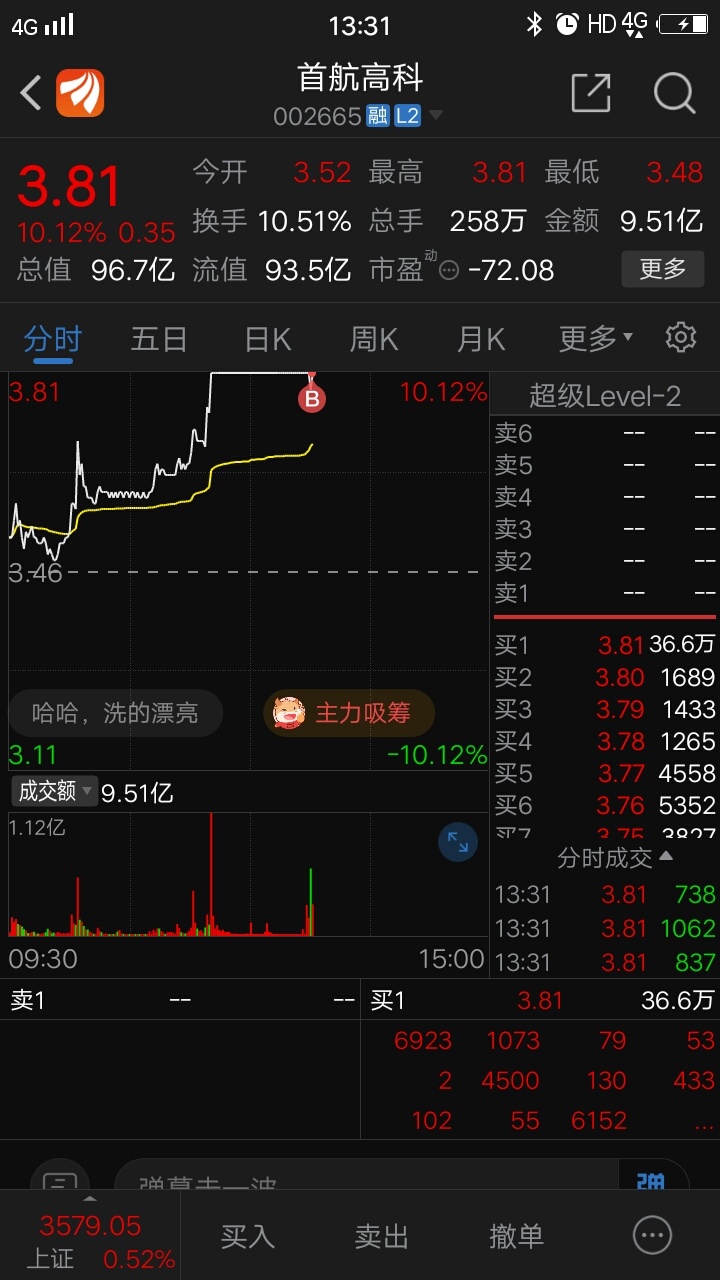Open 撤单 to cancel orders
Image resolution: width=720 pixels, height=1280 pixels.
[x=516, y=1236]
